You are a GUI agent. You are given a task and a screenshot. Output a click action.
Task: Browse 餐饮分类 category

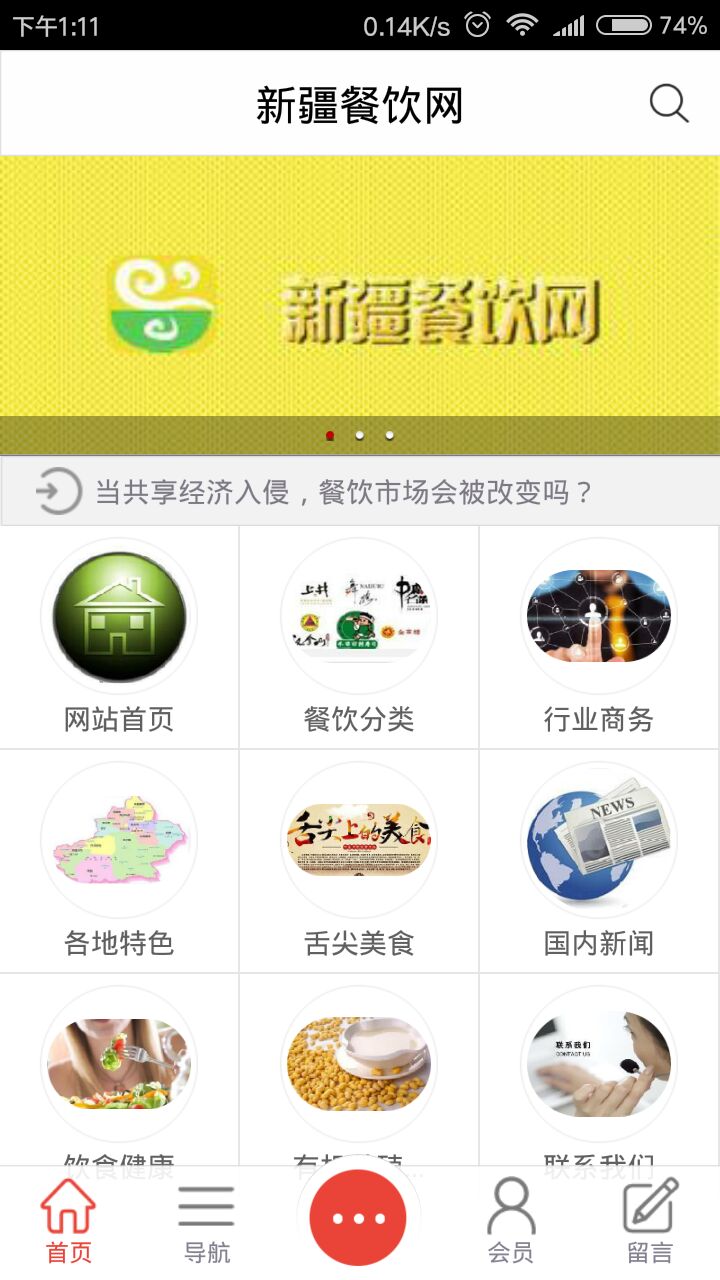[359, 636]
